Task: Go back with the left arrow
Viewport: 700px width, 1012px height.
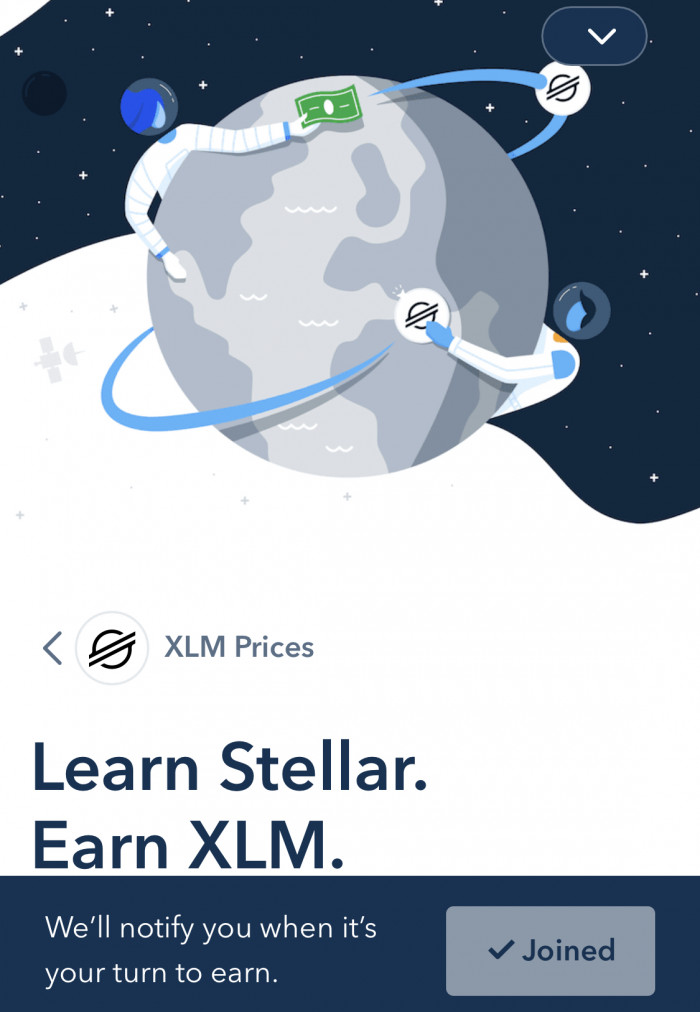Action: 53,648
